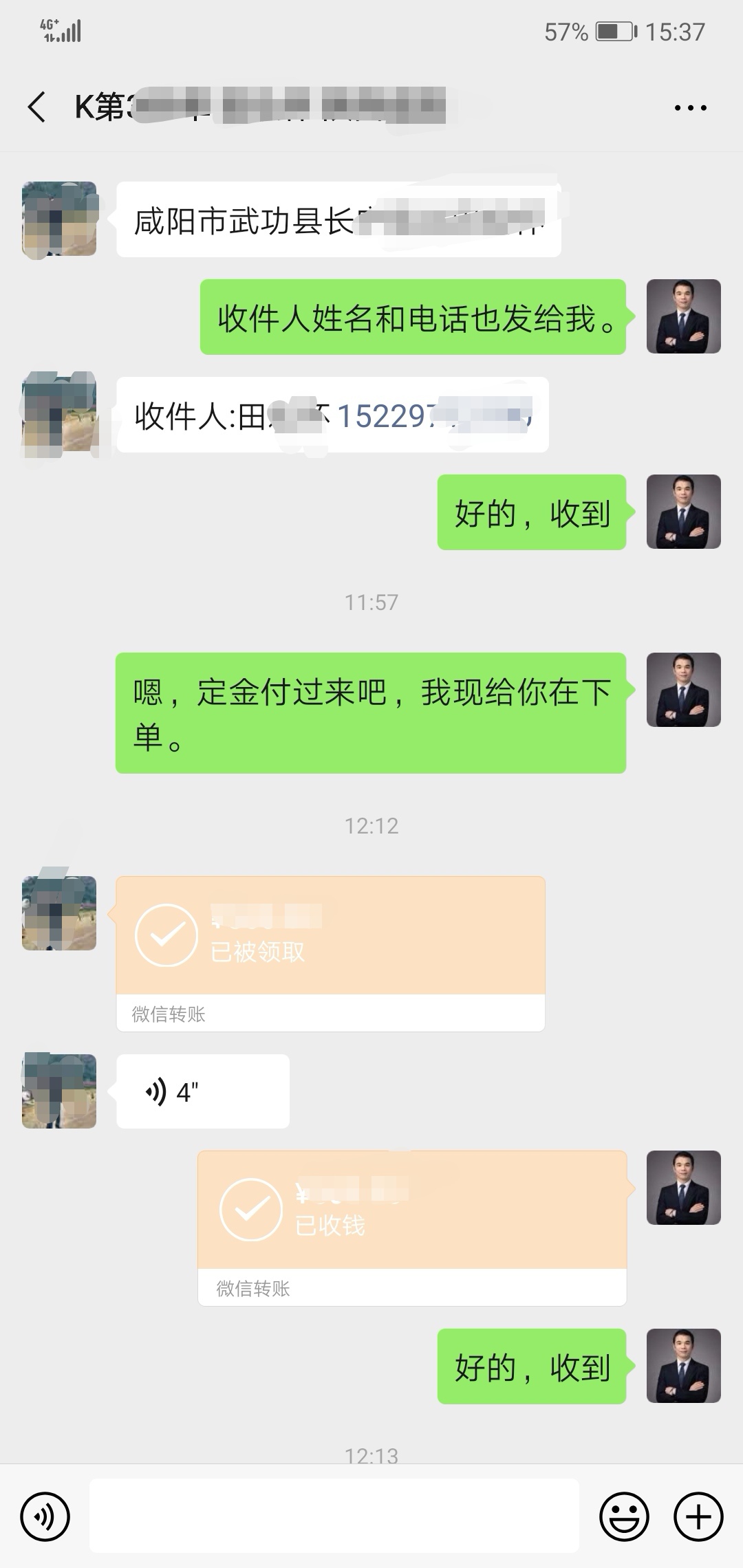The image size is (743, 1568).
Task: Open the plus attachments menu
Action: tap(698, 1516)
